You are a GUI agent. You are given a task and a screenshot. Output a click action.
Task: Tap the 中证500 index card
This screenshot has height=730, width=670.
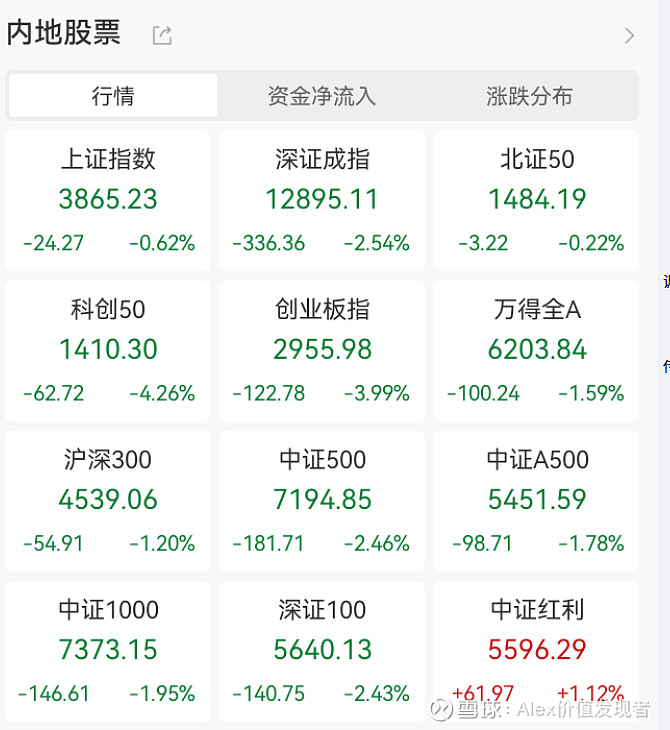(x=322, y=500)
